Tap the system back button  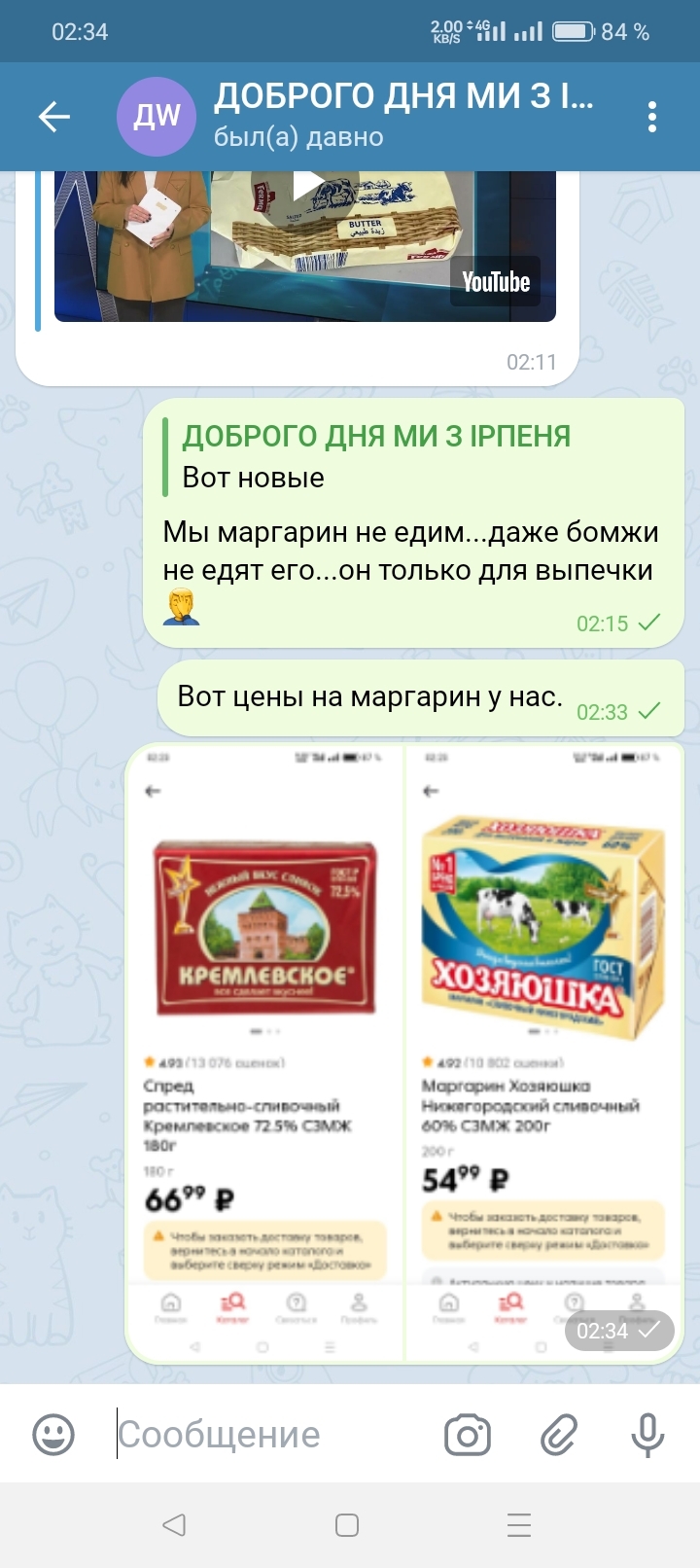[x=174, y=1524]
